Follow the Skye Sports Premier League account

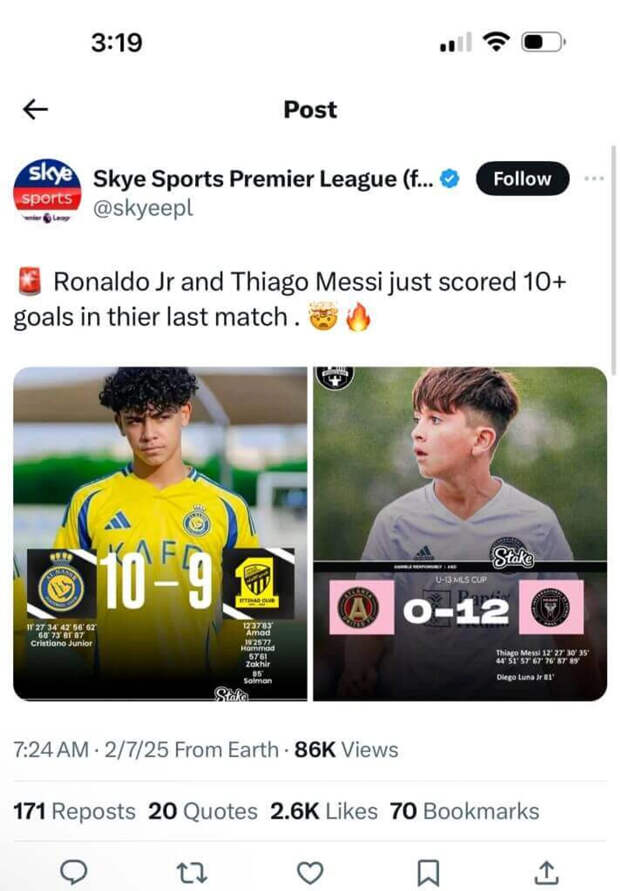point(522,179)
